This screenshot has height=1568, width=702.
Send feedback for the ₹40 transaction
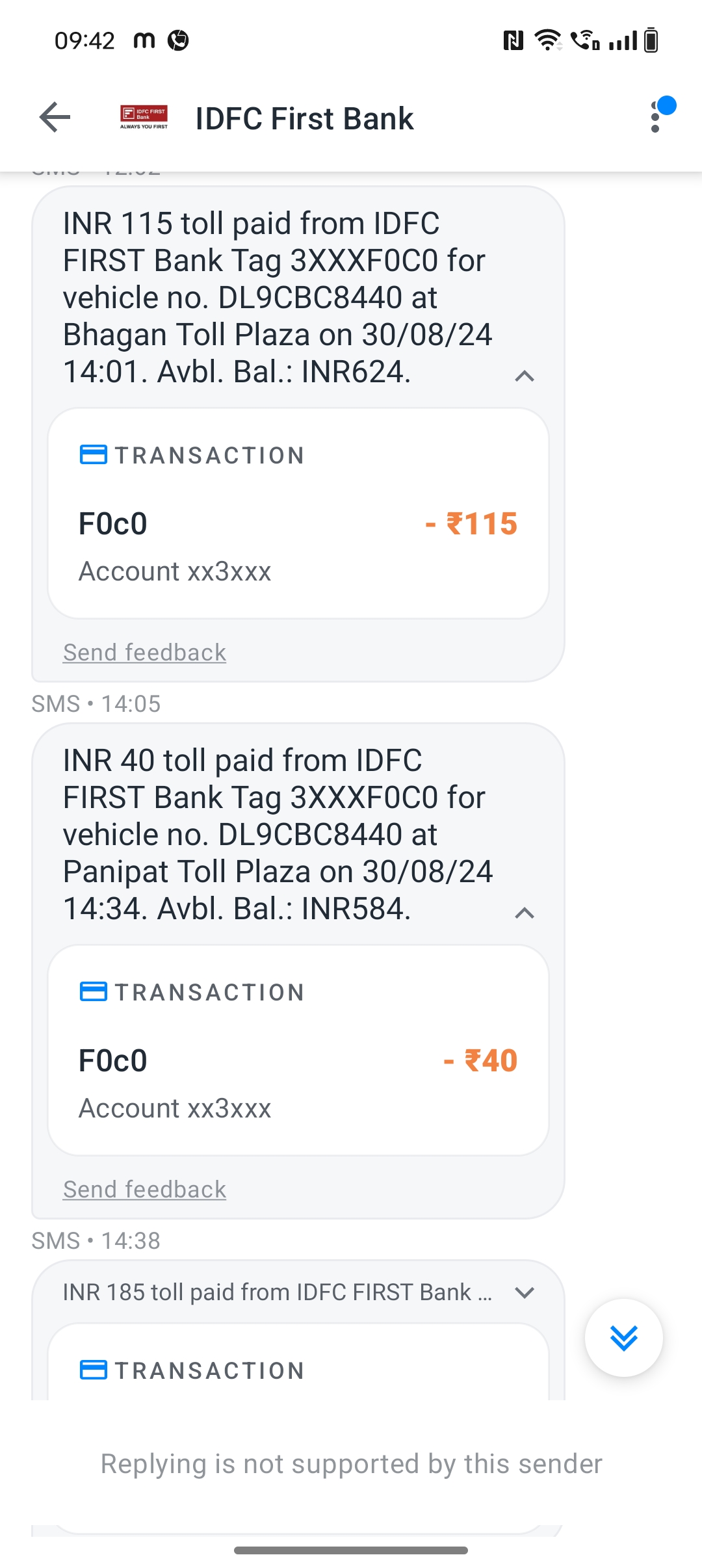[x=144, y=1189]
